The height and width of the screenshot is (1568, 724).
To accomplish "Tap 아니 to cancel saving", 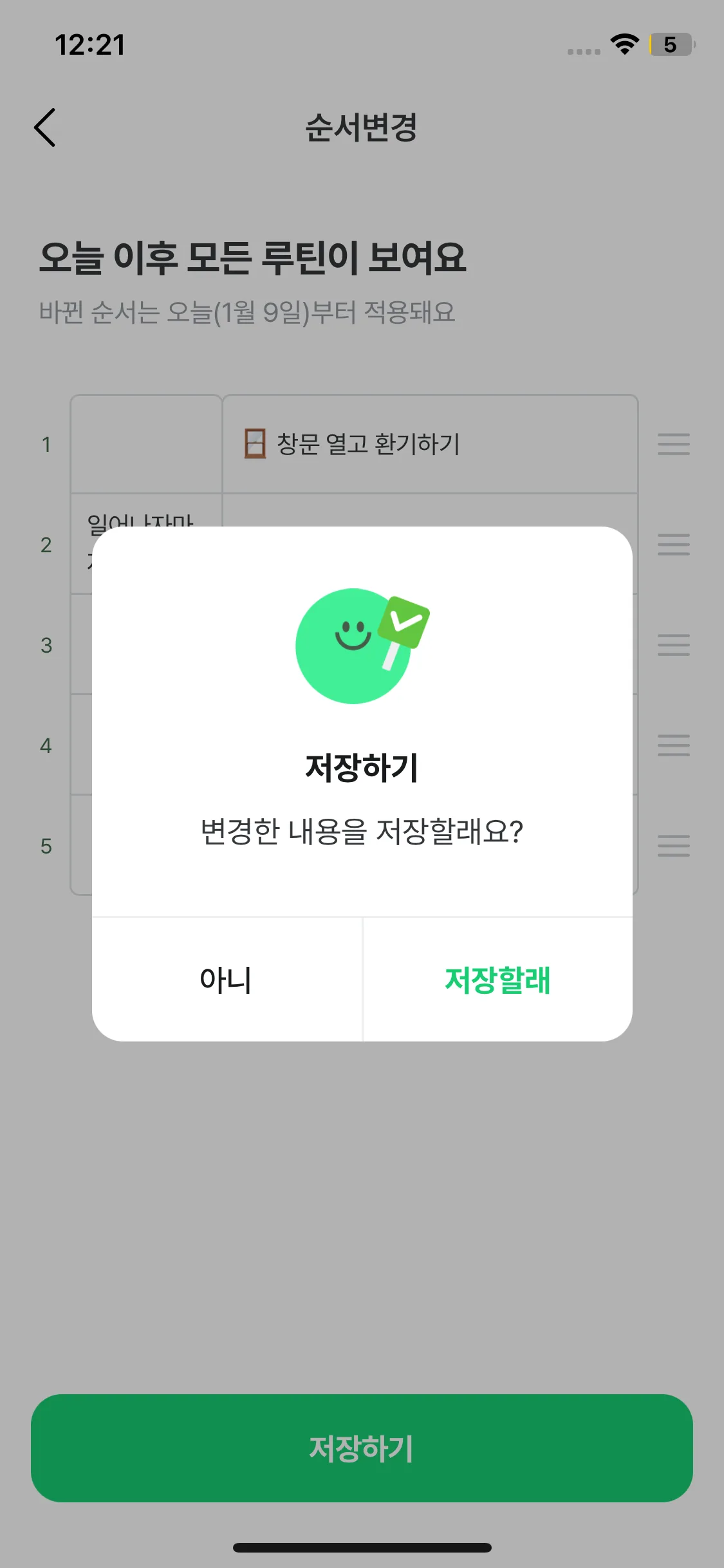I will click(x=227, y=980).
